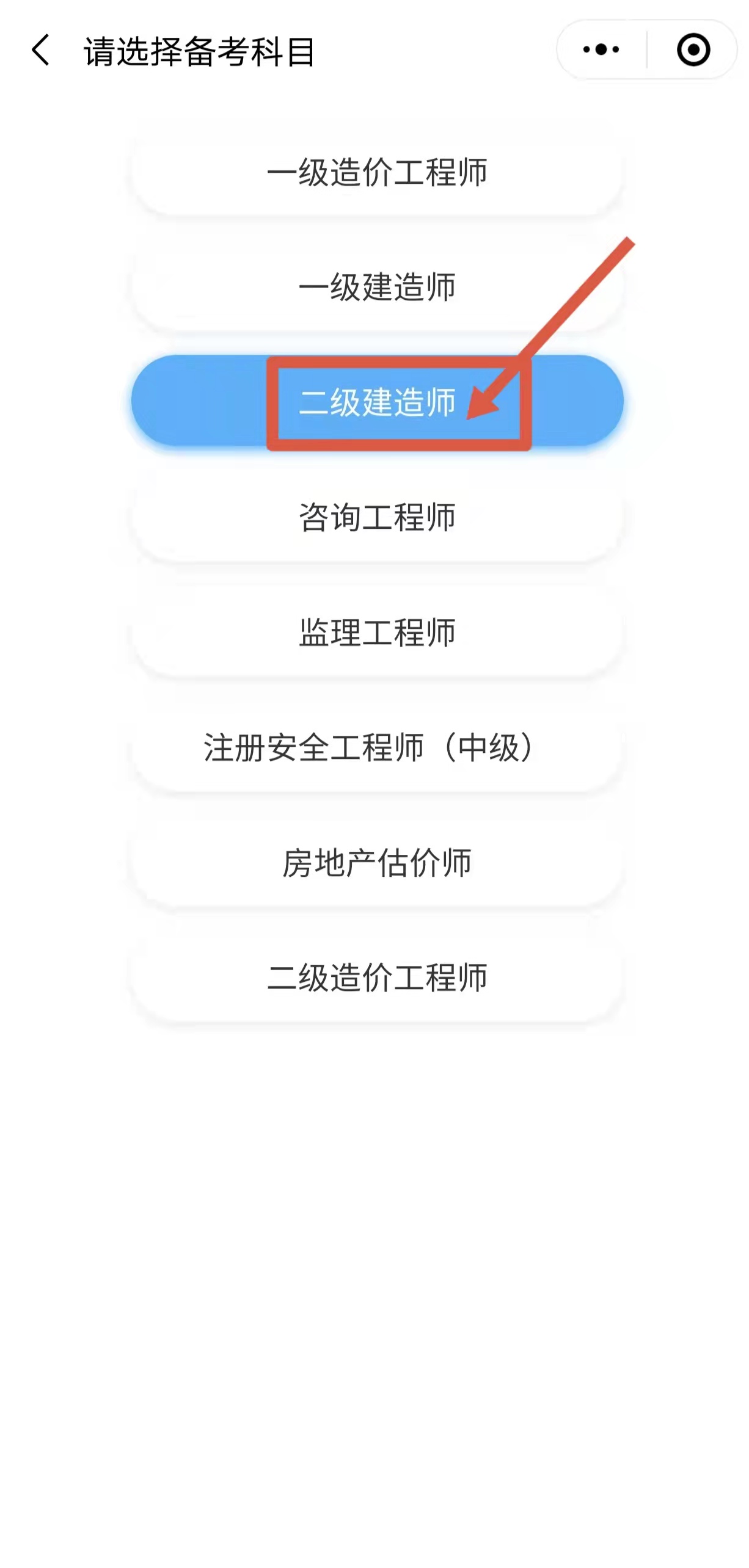The image size is (749, 1568).
Task: Pick 咨询工程师 subject
Action: [x=377, y=517]
